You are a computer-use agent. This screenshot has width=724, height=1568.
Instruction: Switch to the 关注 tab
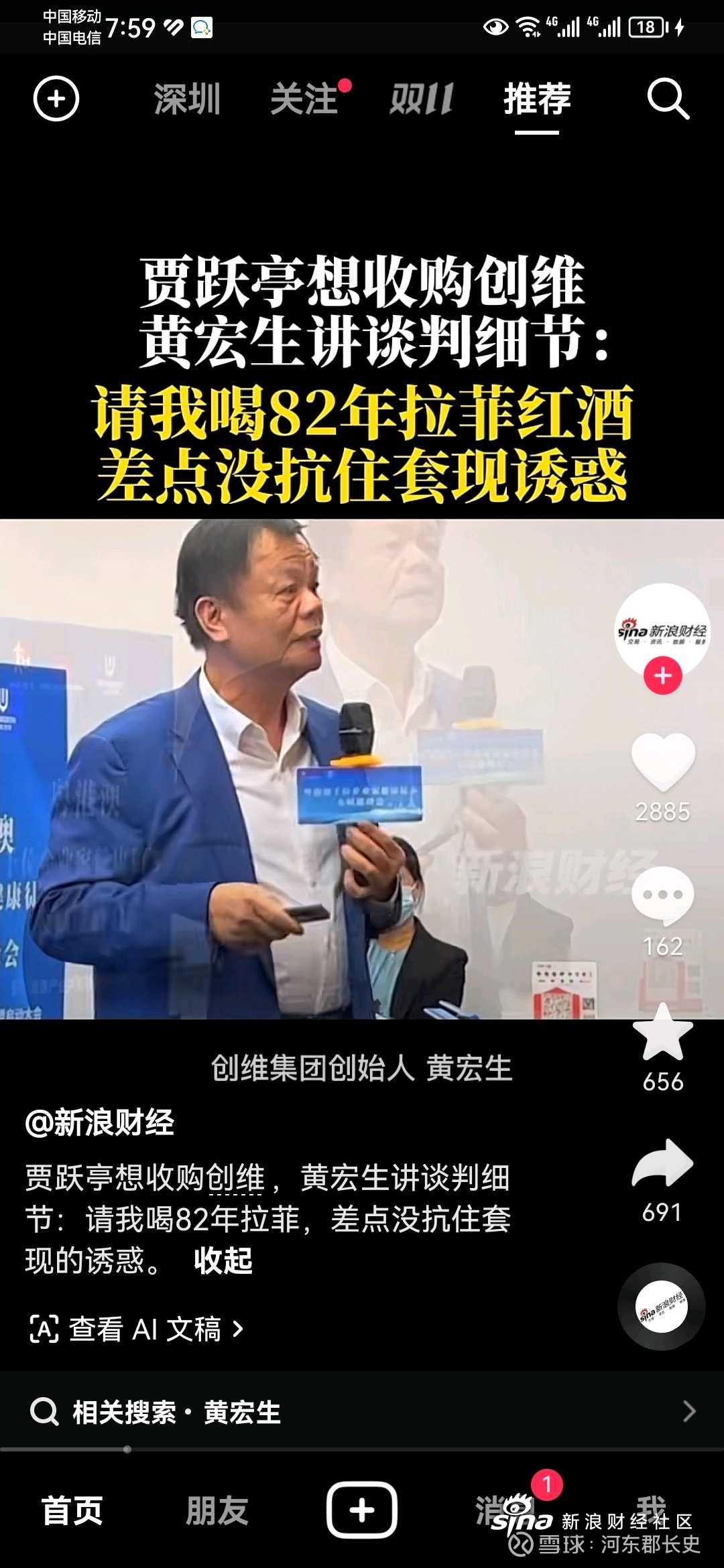pos(305,99)
